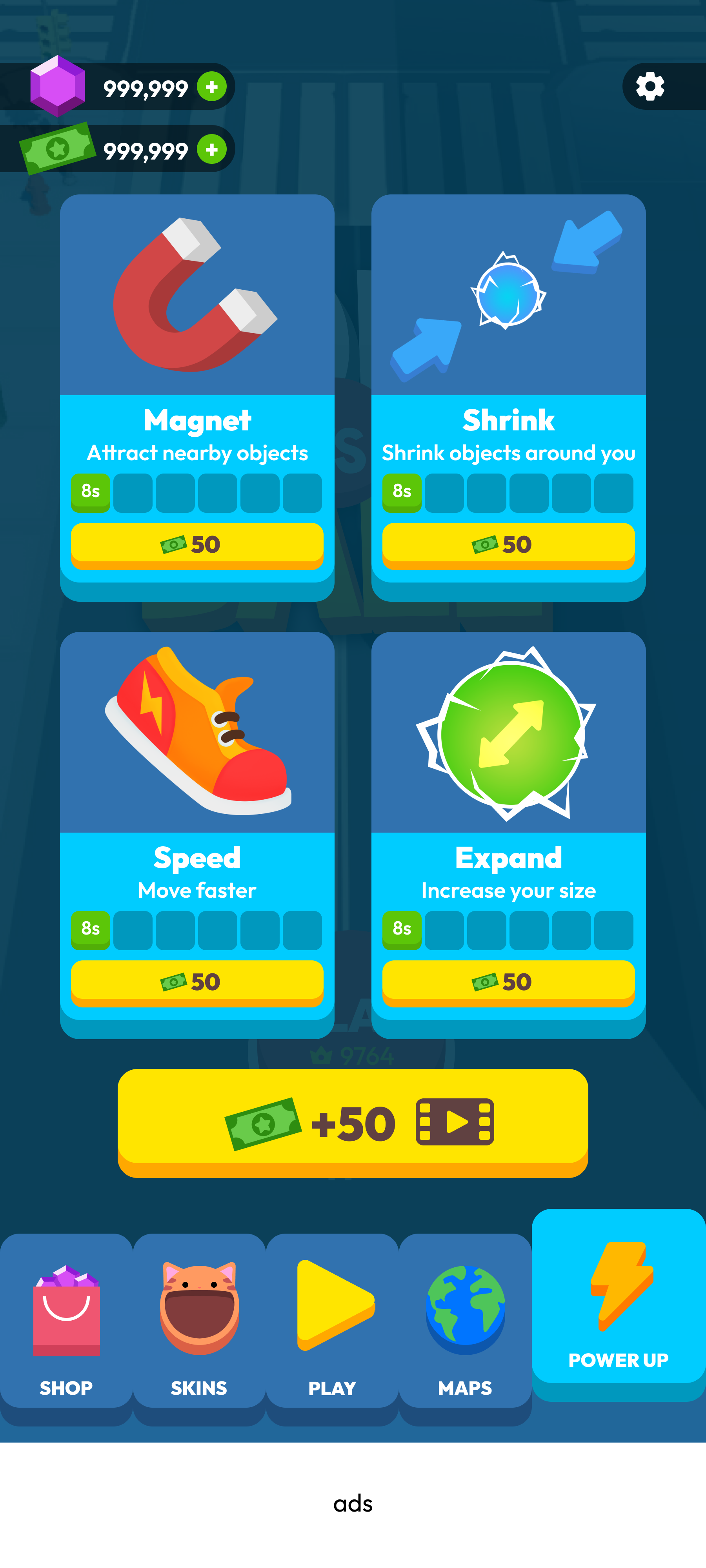
Task: Open the settings gear
Action: (650, 86)
